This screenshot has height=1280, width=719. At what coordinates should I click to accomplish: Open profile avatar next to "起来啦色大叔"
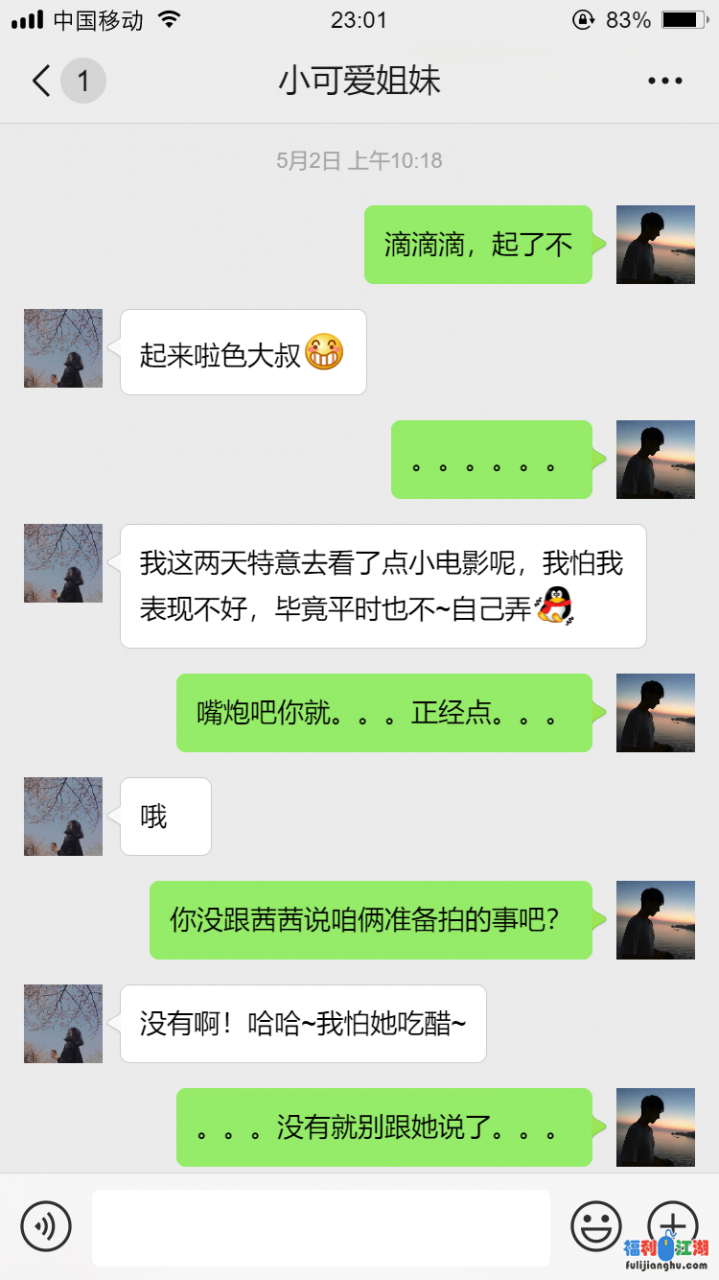(x=63, y=349)
